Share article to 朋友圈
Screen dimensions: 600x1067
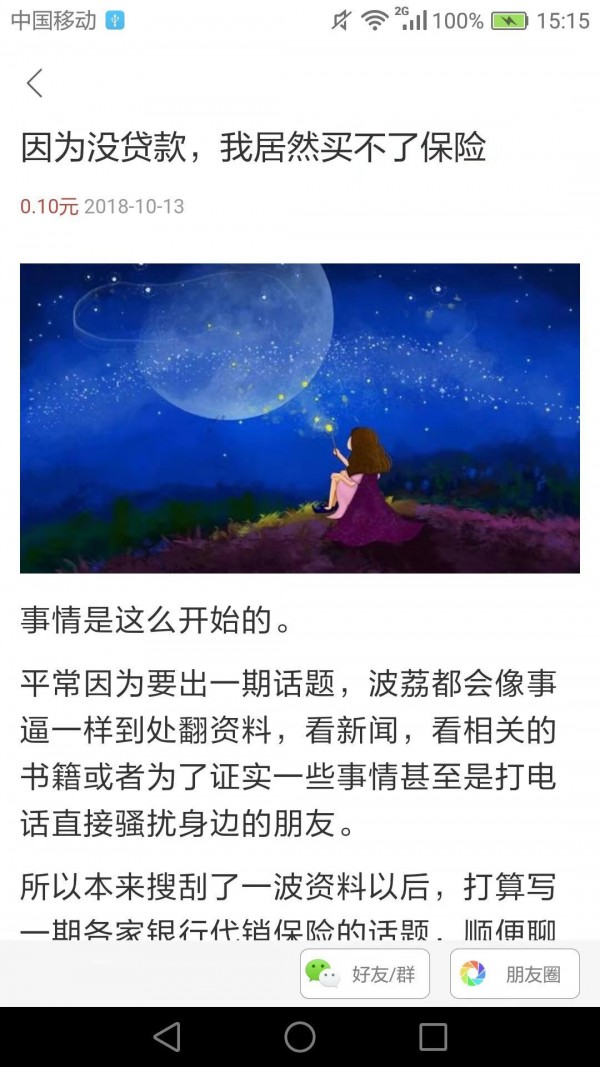[x=515, y=973]
